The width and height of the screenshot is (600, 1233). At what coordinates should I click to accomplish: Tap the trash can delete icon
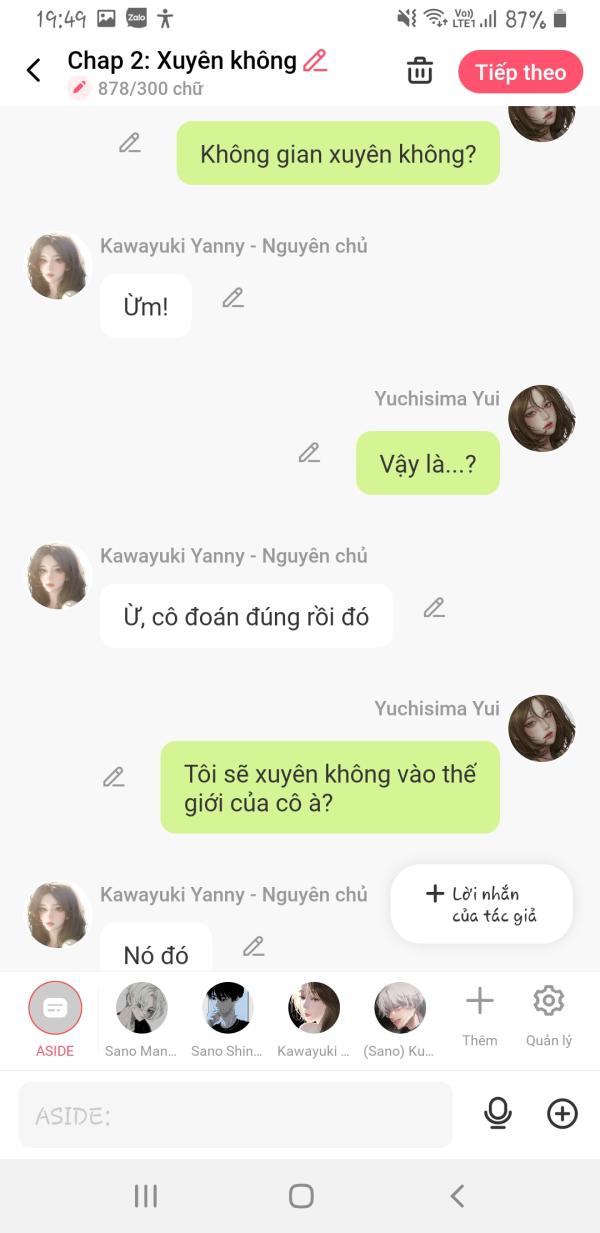point(420,71)
